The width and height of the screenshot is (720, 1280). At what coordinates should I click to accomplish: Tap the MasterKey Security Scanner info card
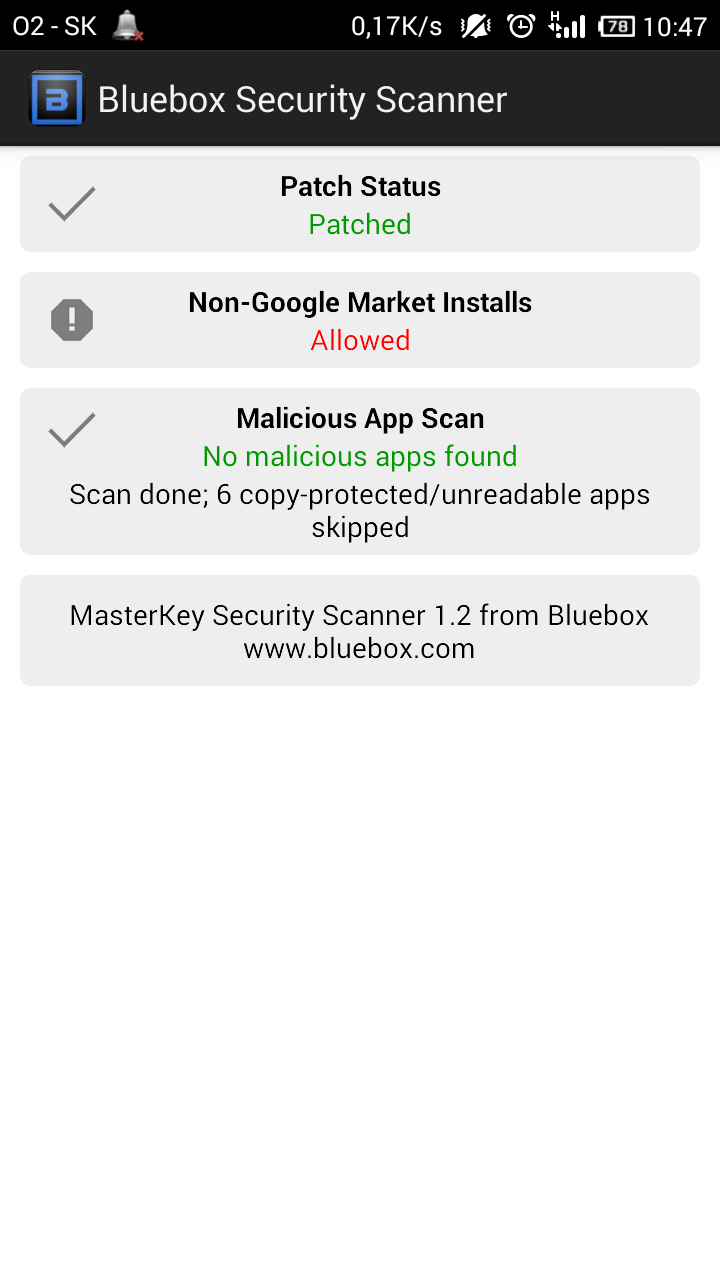click(360, 630)
